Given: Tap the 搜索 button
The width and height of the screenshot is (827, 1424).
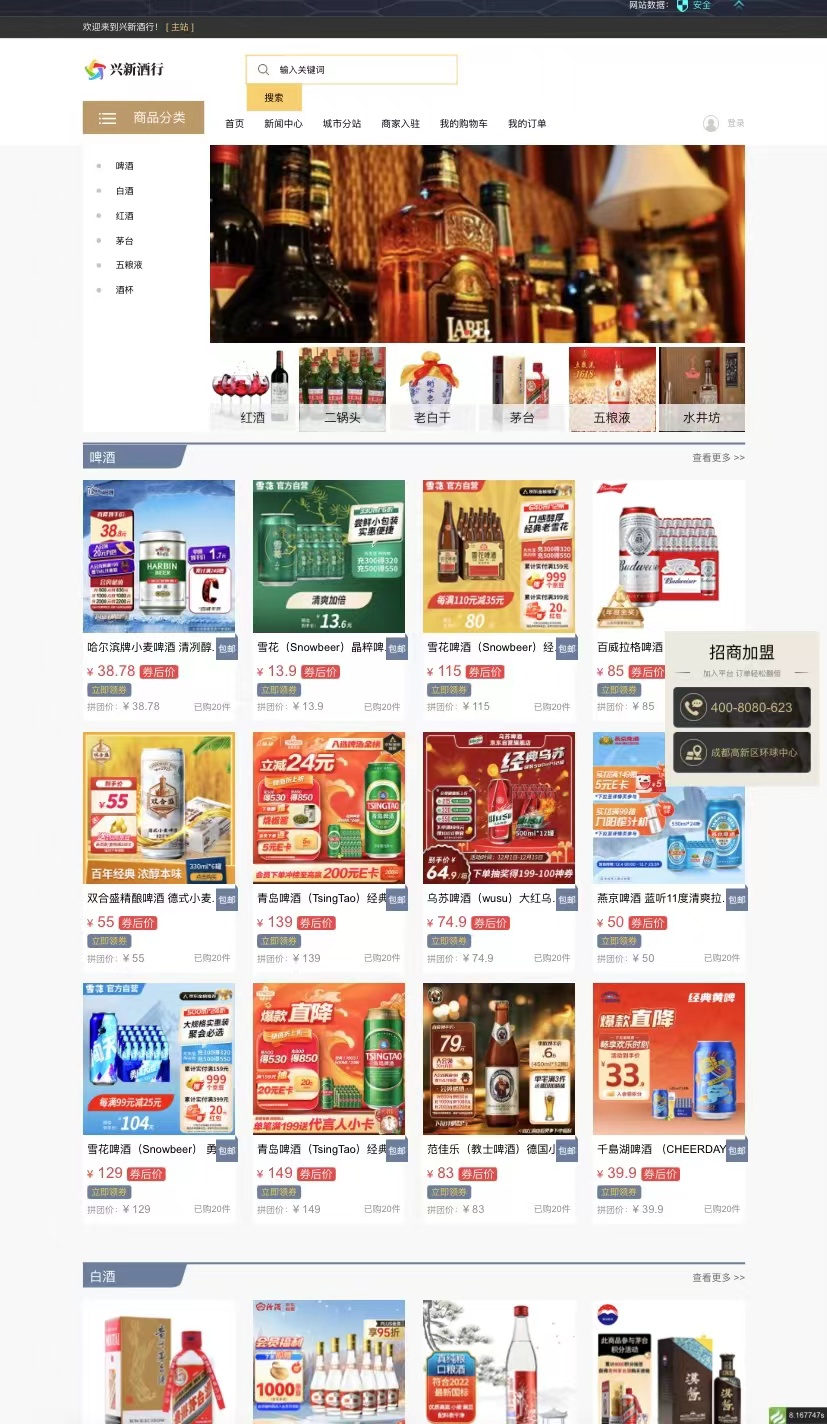Looking at the screenshot, I should [x=274, y=98].
